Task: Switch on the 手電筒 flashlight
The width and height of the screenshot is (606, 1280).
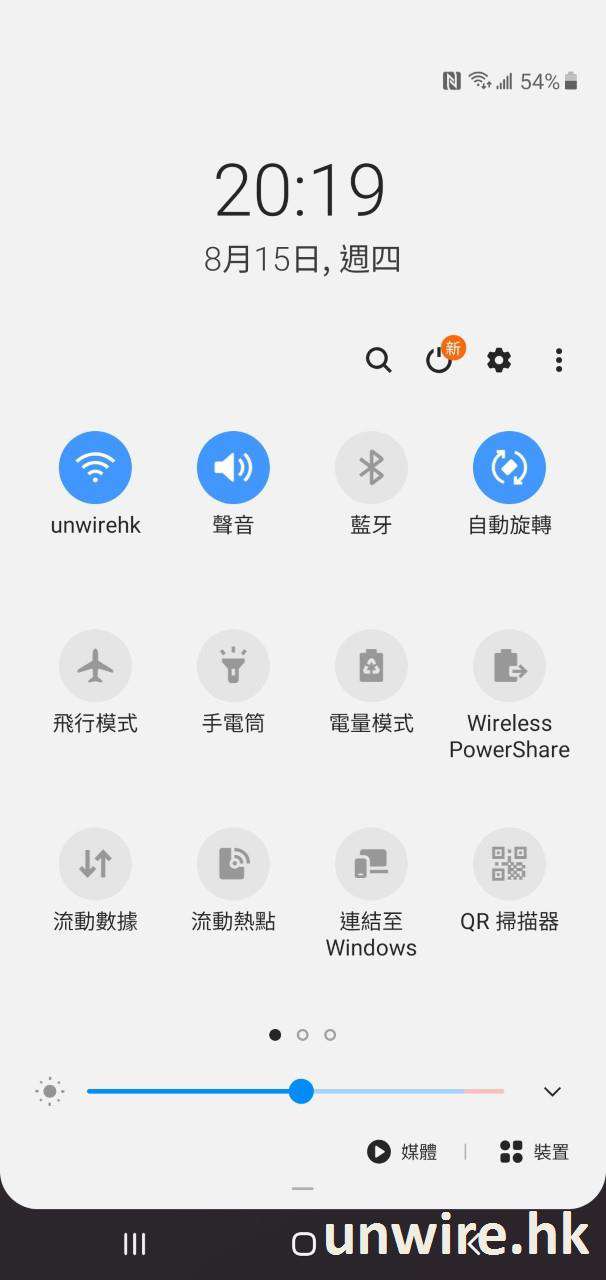Action: coord(233,665)
